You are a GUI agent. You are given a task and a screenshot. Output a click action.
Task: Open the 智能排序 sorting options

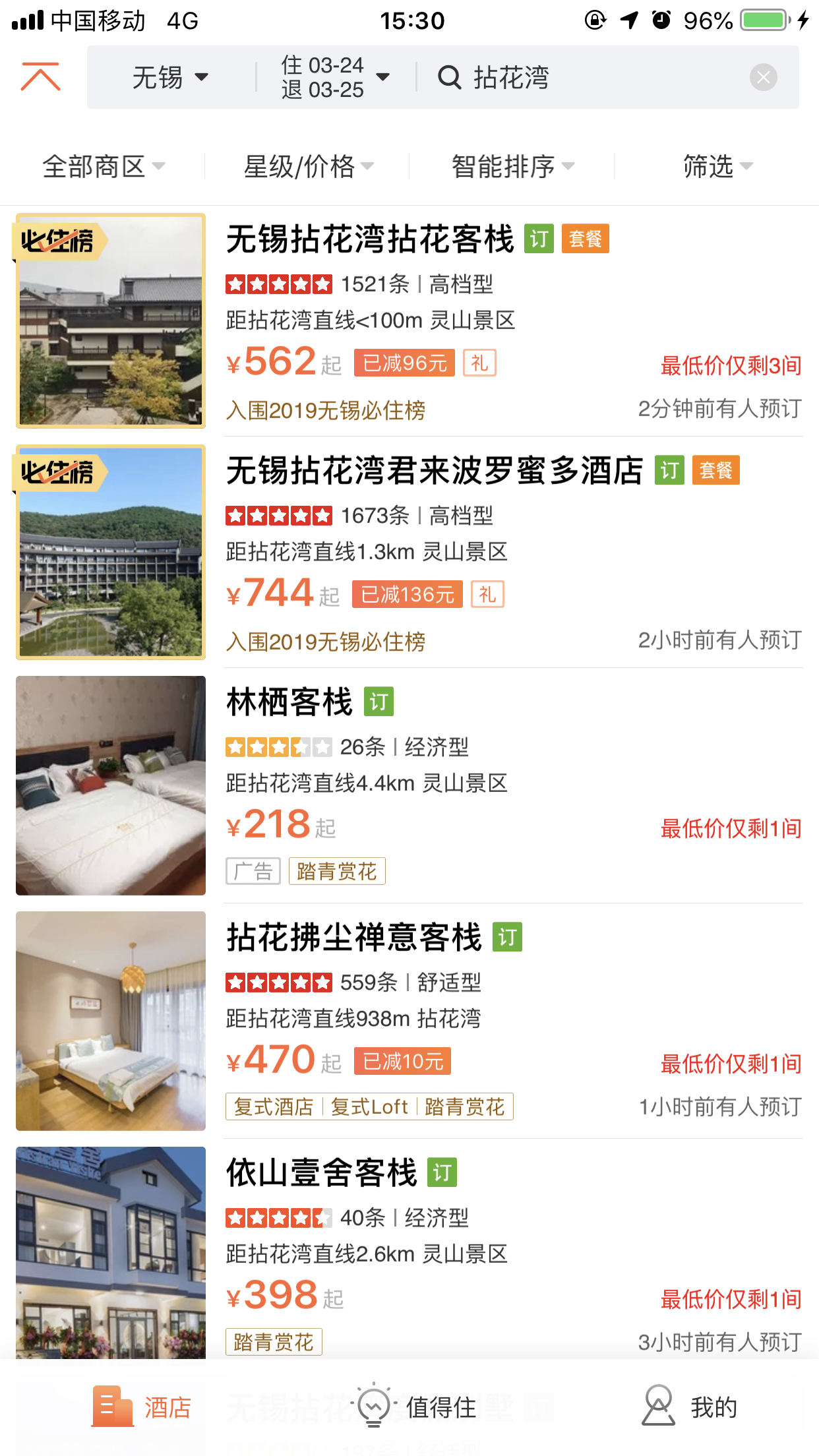512,166
